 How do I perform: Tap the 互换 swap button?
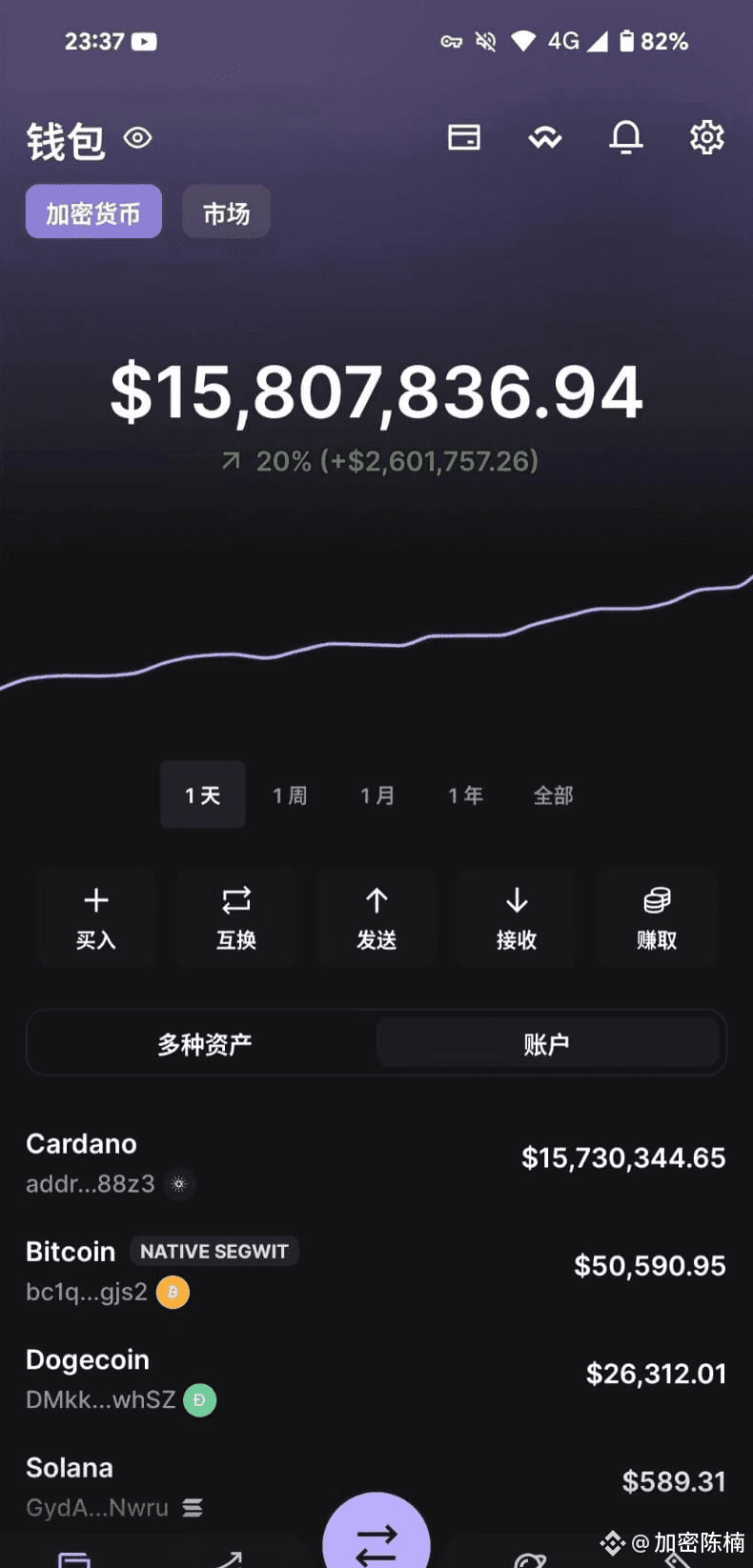click(235, 917)
